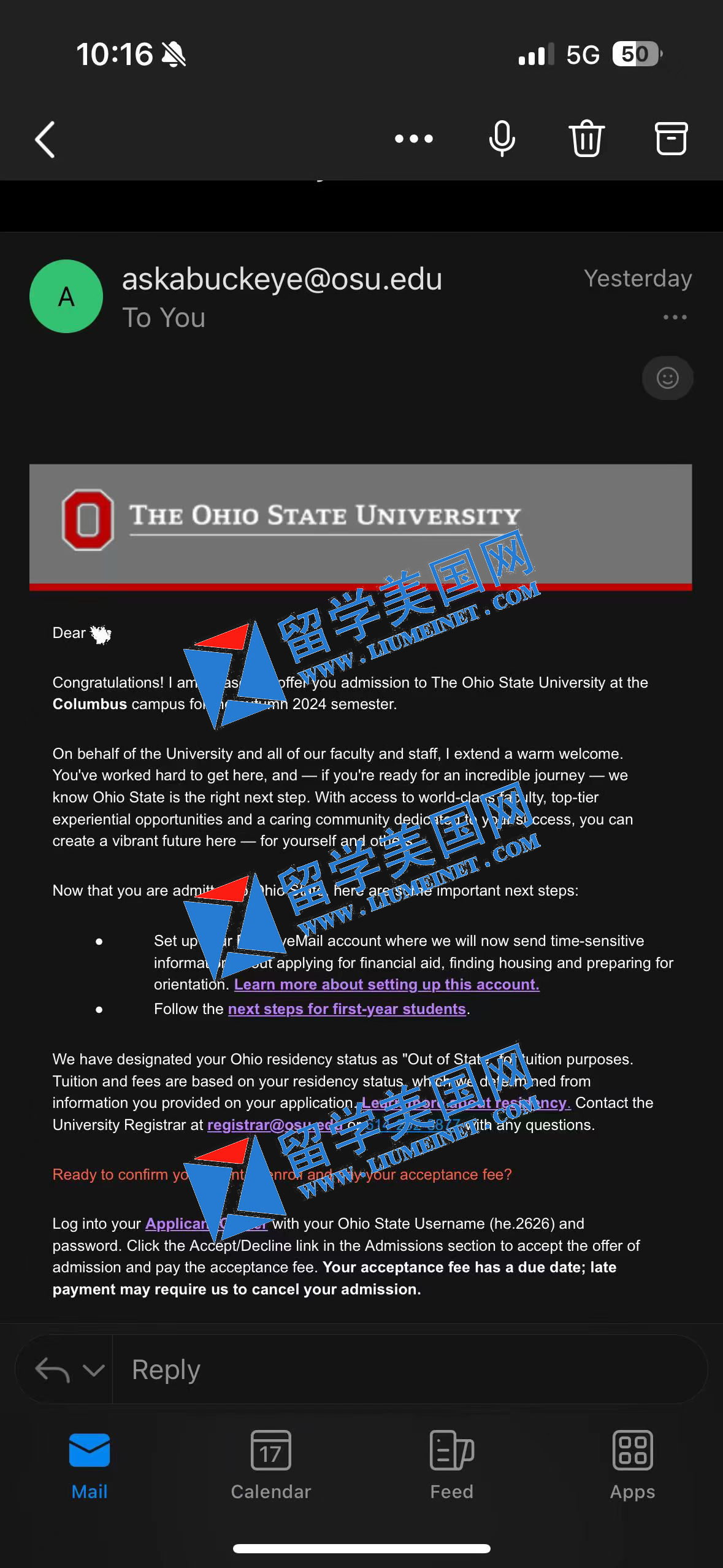Expand the reply options arrow
This screenshot has height=1568, width=723.
coord(93,1369)
